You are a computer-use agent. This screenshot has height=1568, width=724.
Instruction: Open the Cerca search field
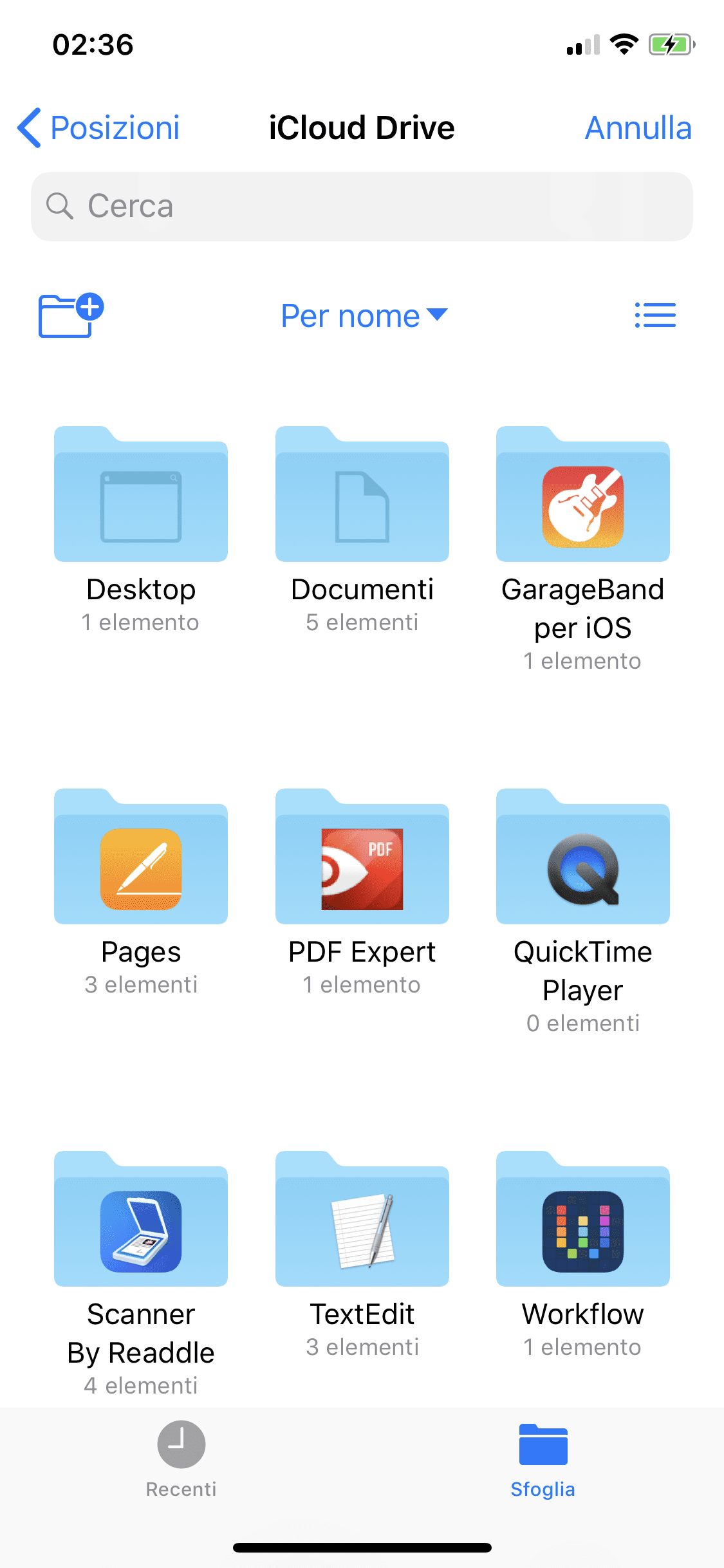click(x=362, y=207)
